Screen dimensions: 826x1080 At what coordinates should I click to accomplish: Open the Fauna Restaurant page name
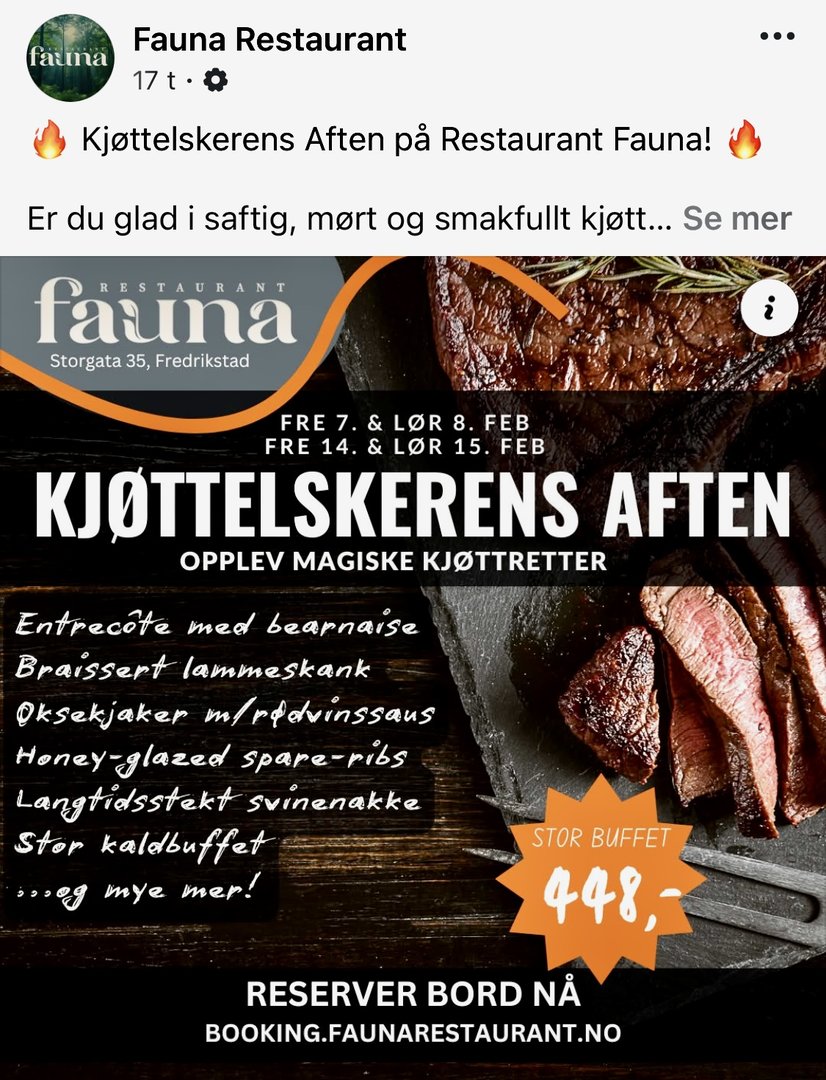269,40
